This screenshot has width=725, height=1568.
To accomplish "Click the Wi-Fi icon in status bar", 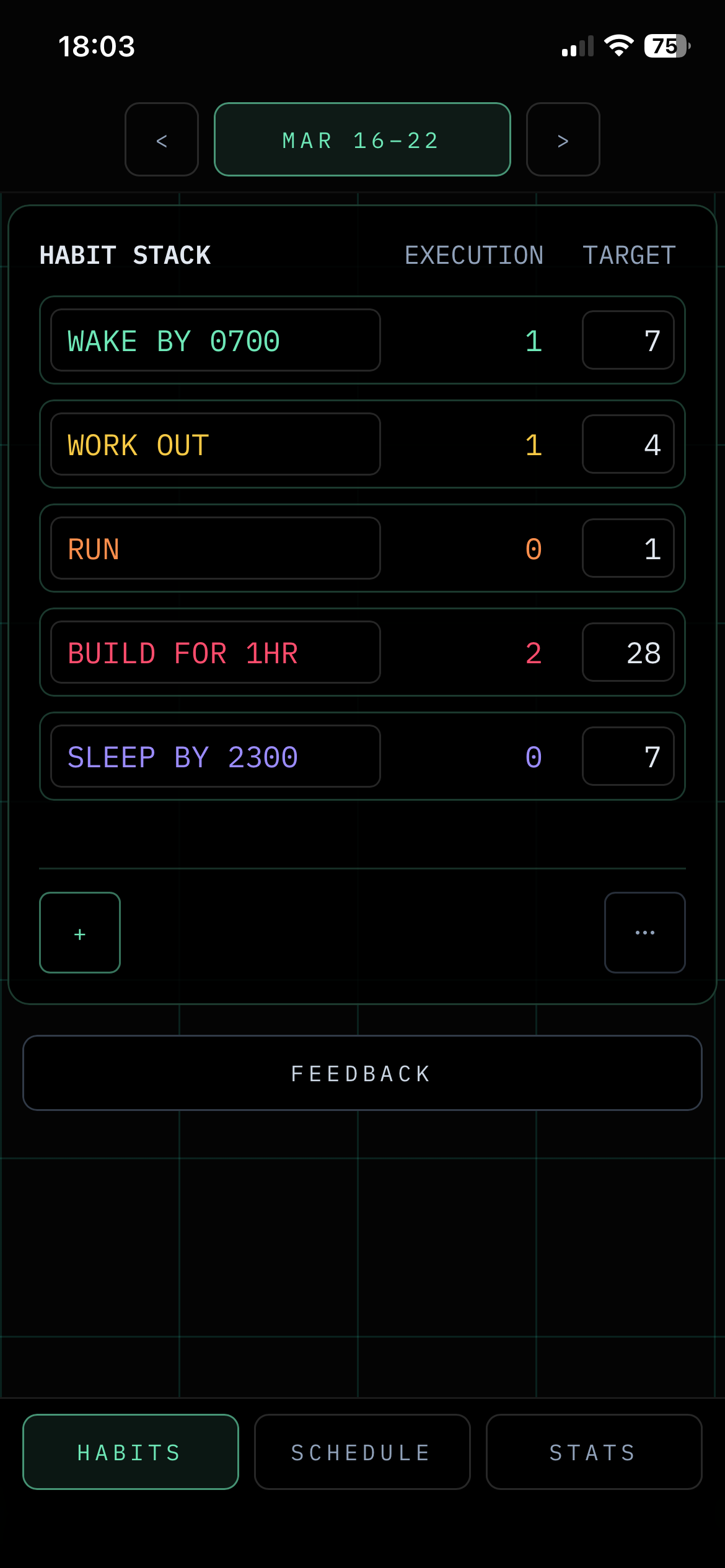I will [618, 46].
